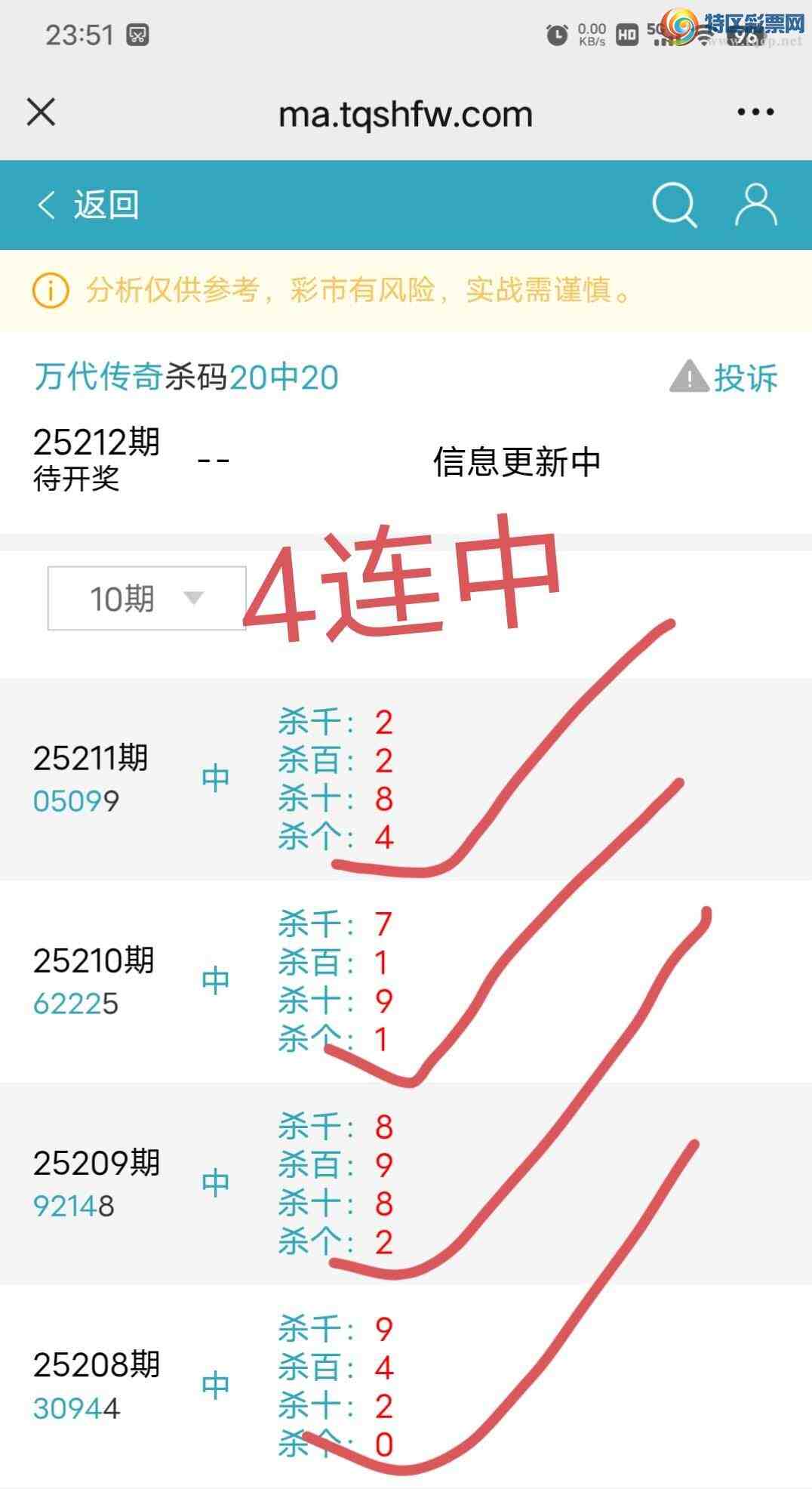Tap the URL ma.tqshfw.com

point(406,113)
